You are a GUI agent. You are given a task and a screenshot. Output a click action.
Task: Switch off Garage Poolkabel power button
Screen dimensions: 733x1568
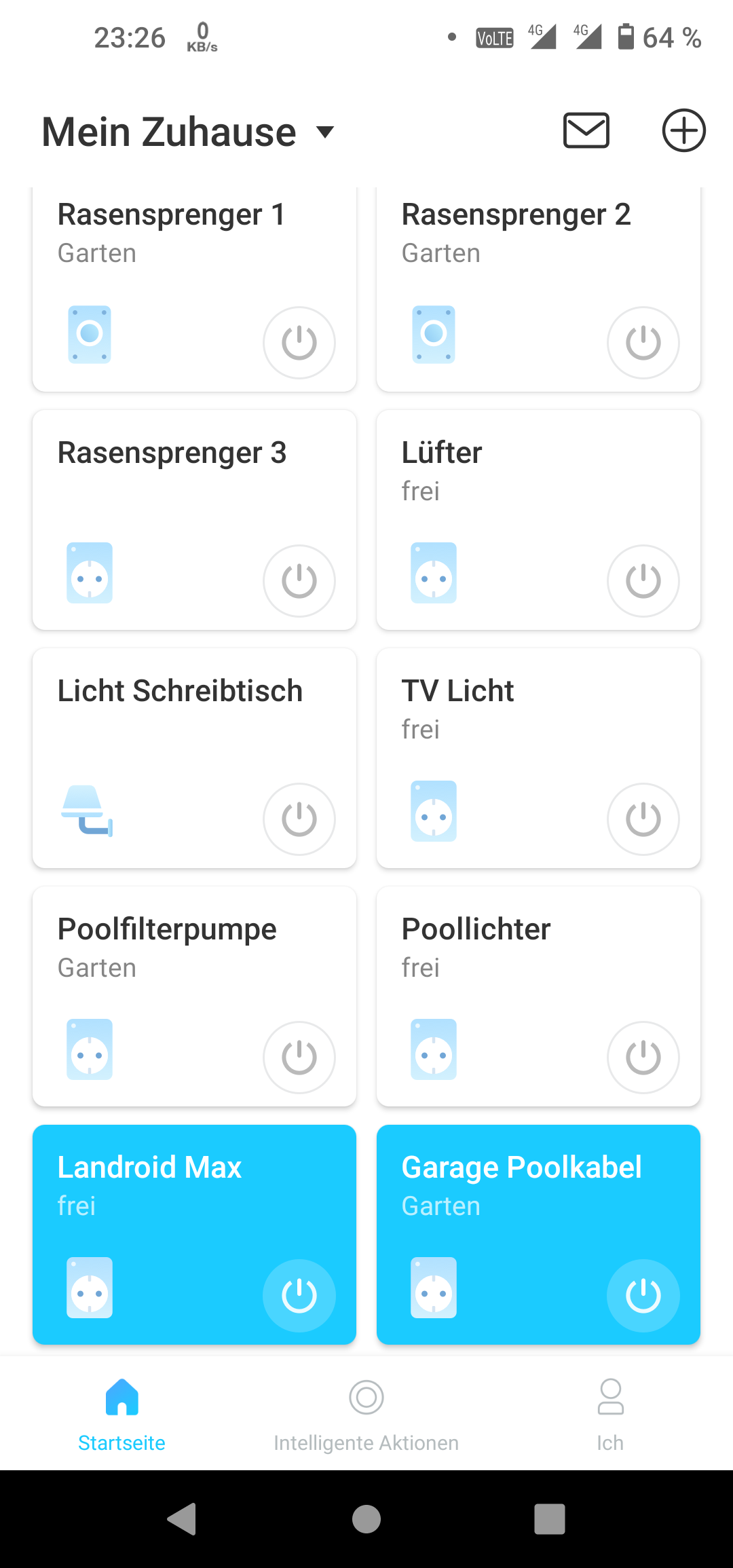[643, 1296]
